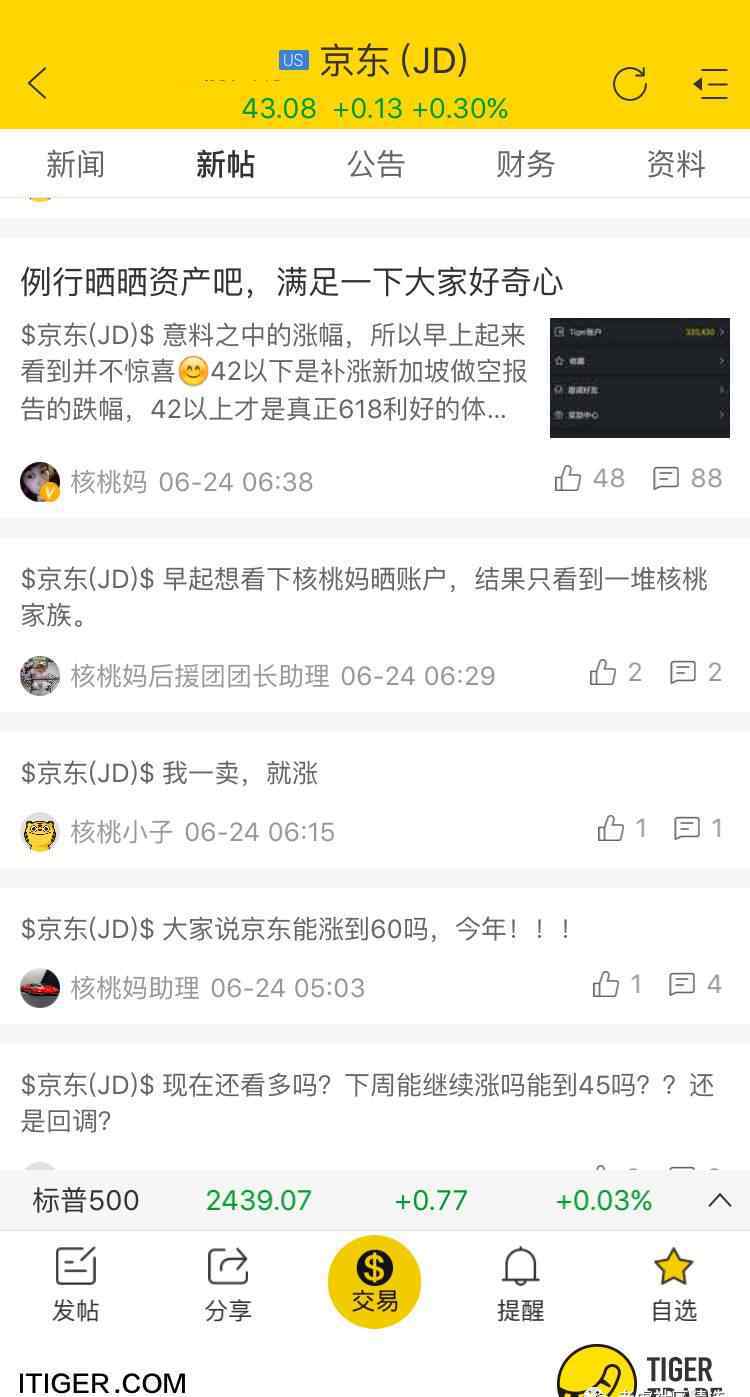750x1397 pixels.
Task: Open the post 例行晒晒资产吧
Action: click(292, 282)
